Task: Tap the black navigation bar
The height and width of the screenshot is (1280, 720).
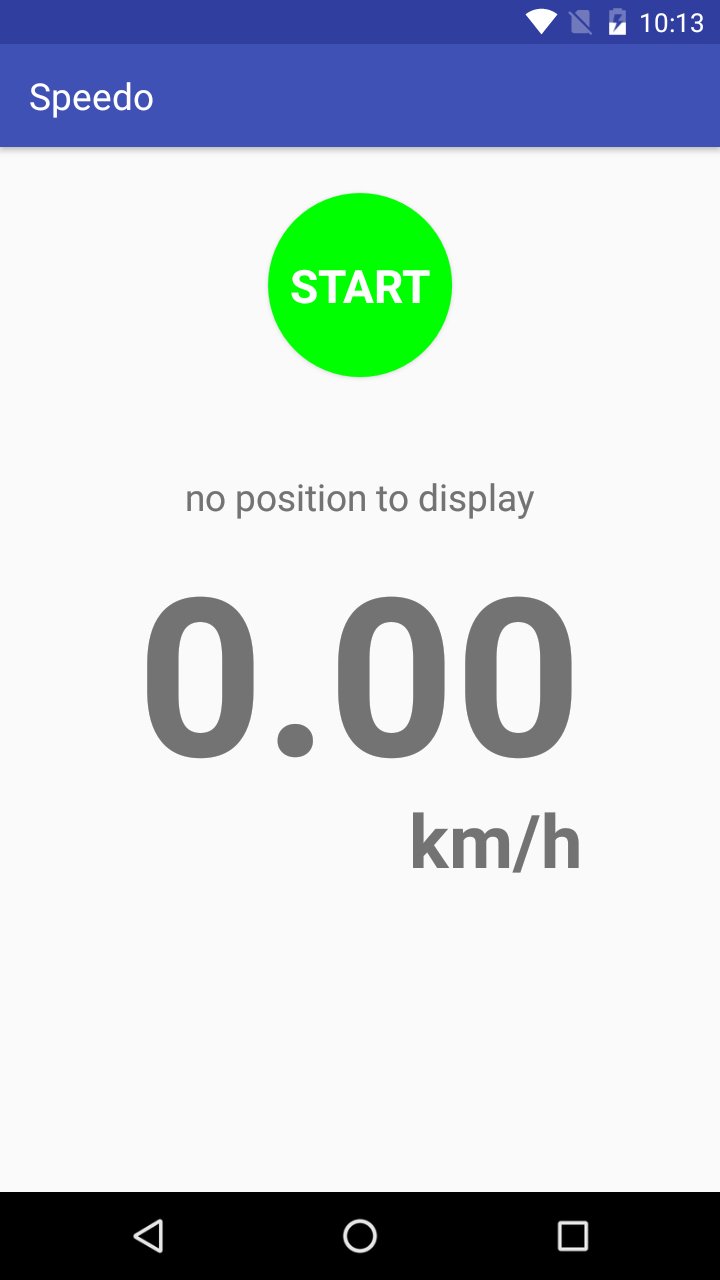Action: [x=360, y=1235]
